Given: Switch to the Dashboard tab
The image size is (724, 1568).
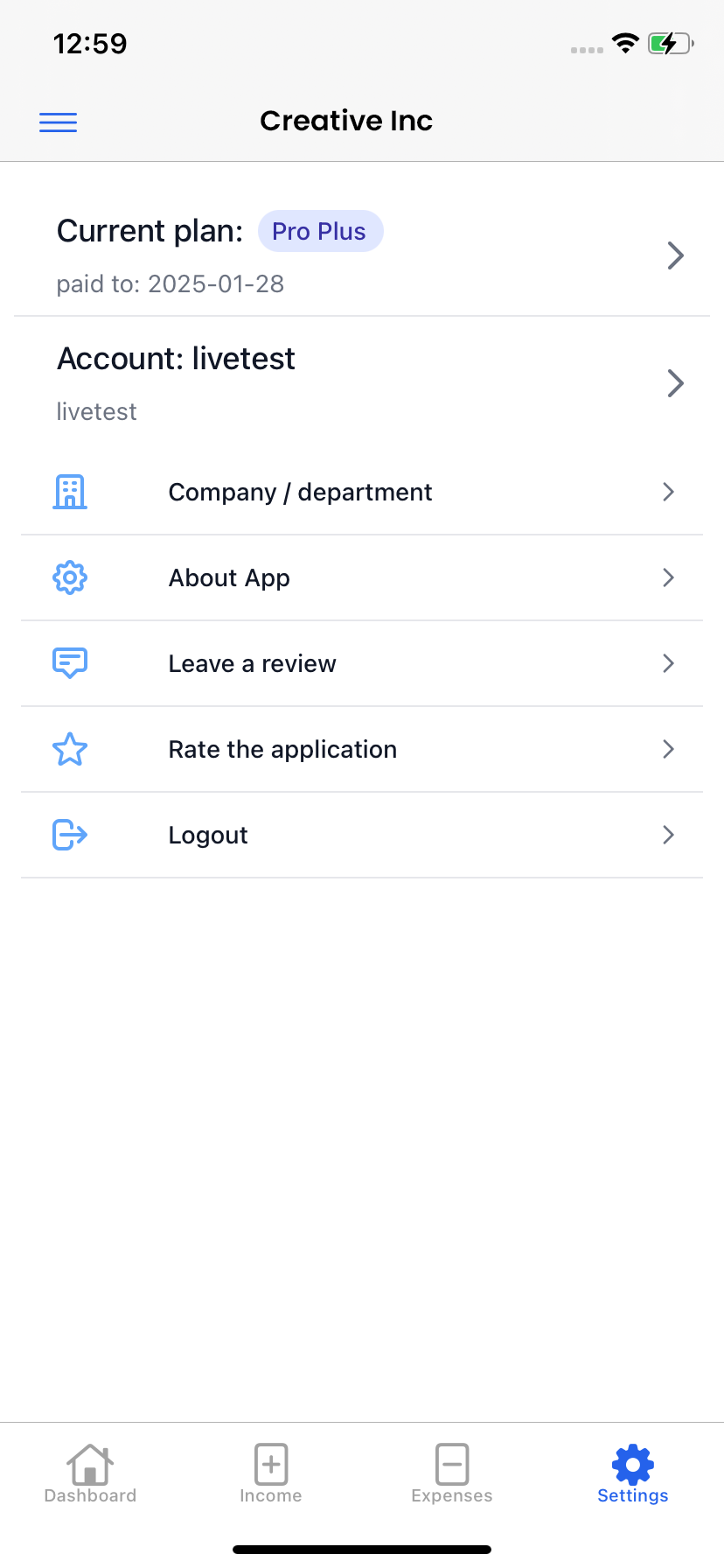Looking at the screenshot, I should [x=90, y=1474].
